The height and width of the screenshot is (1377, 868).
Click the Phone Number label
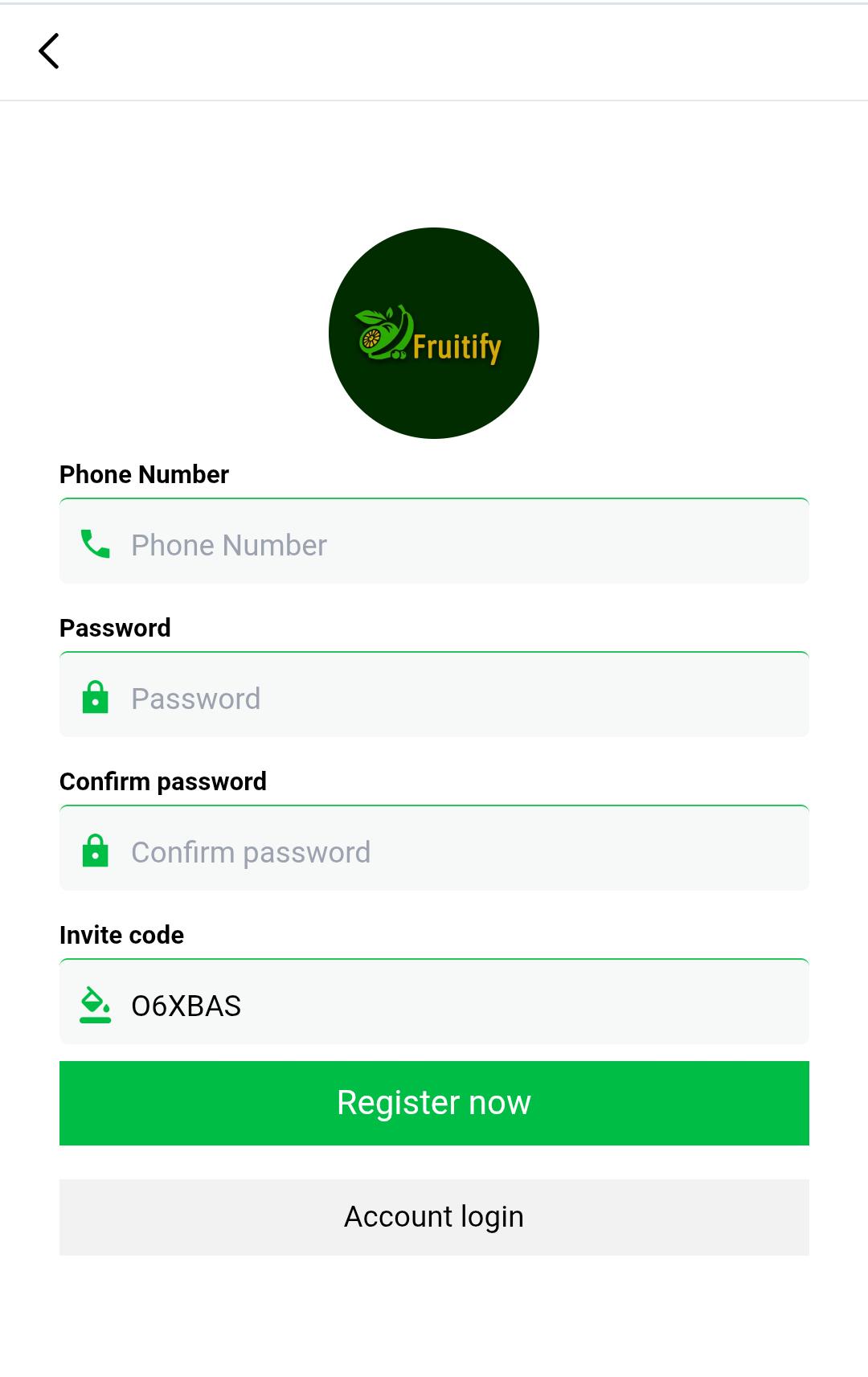145,474
